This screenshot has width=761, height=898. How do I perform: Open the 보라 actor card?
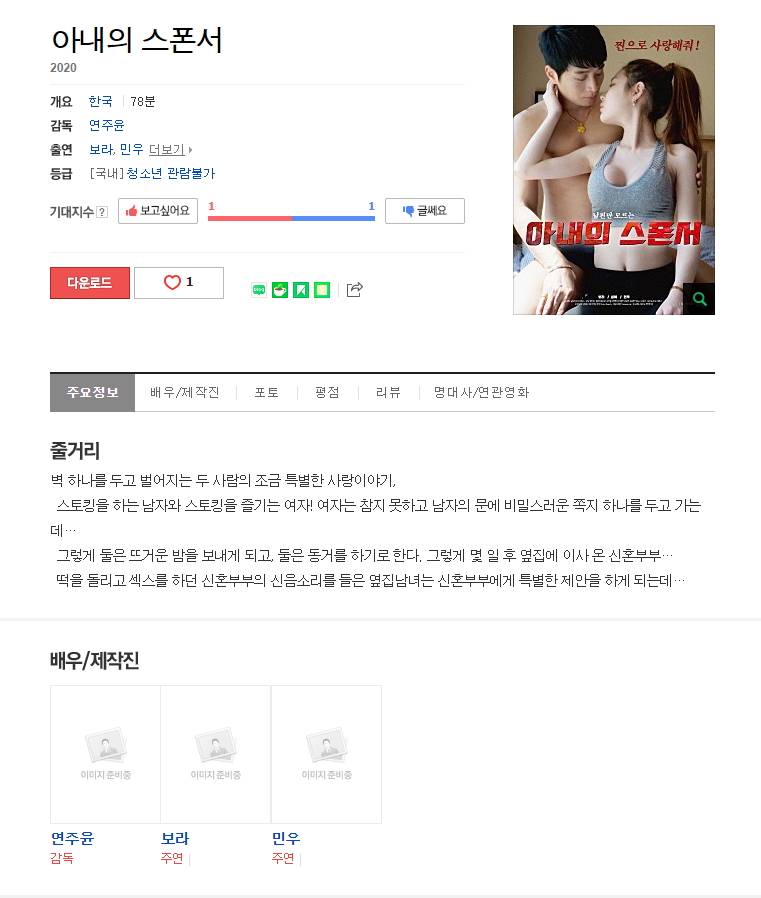click(x=215, y=755)
